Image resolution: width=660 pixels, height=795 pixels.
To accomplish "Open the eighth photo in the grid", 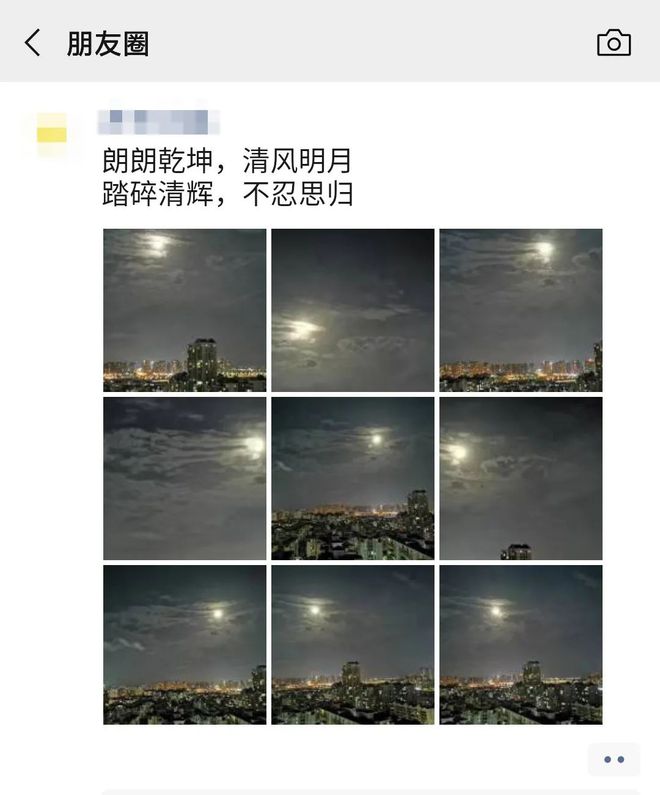I will click(x=353, y=645).
